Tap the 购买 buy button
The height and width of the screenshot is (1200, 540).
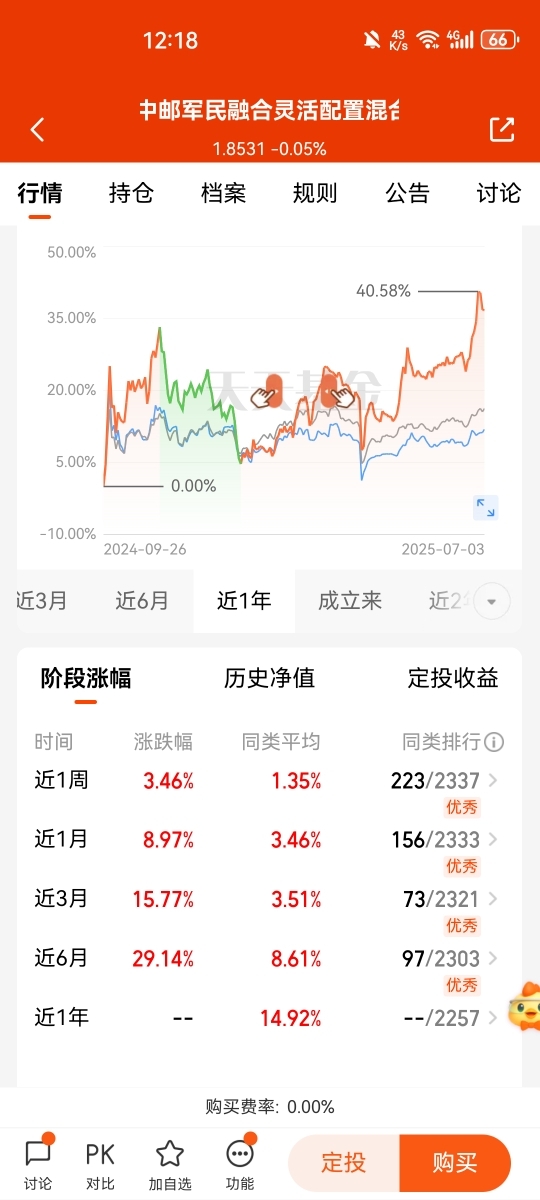coord(455,1163)
